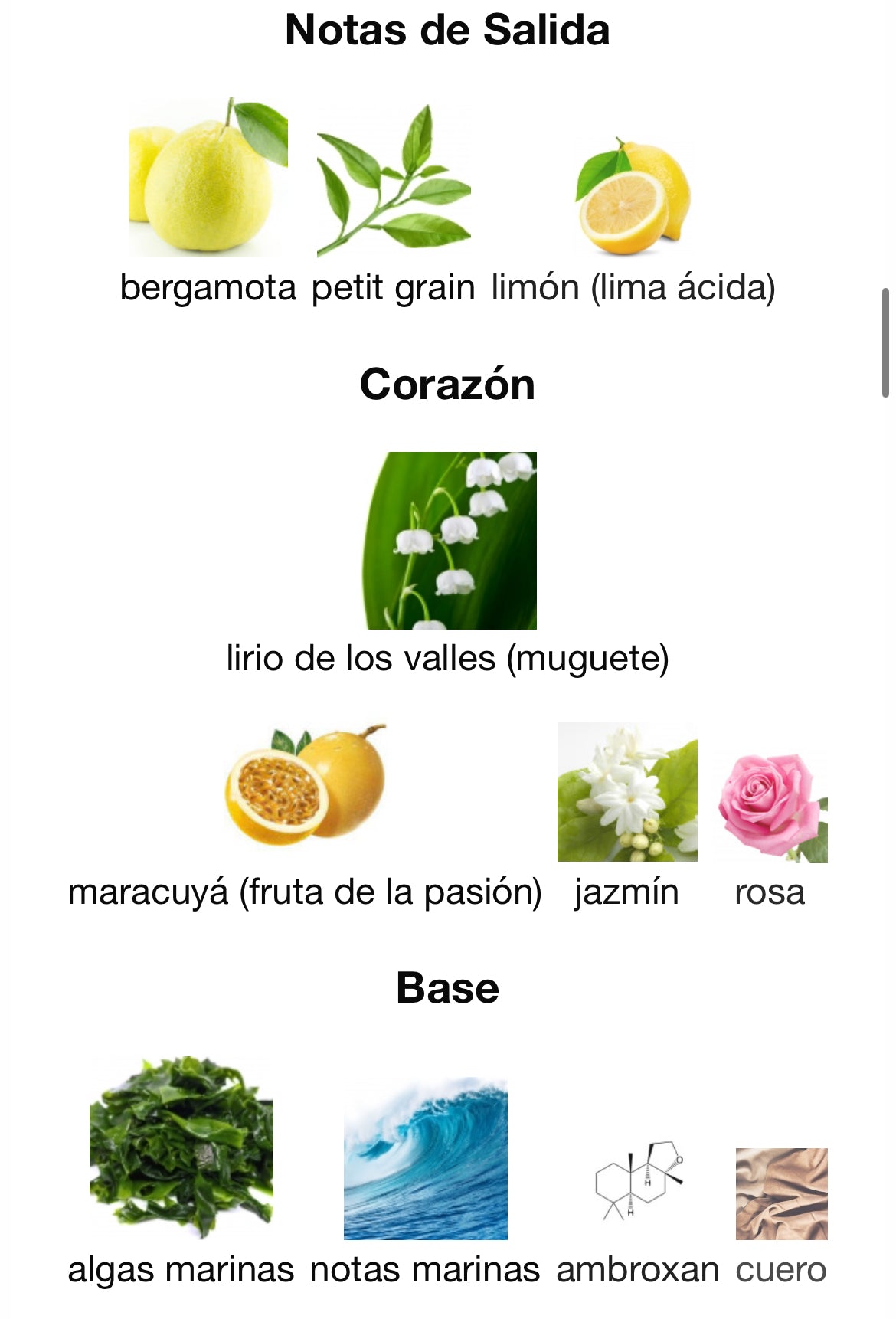896x1319 pixels.
Task: Open the petit grain note
Action: [x=394, y=182]
